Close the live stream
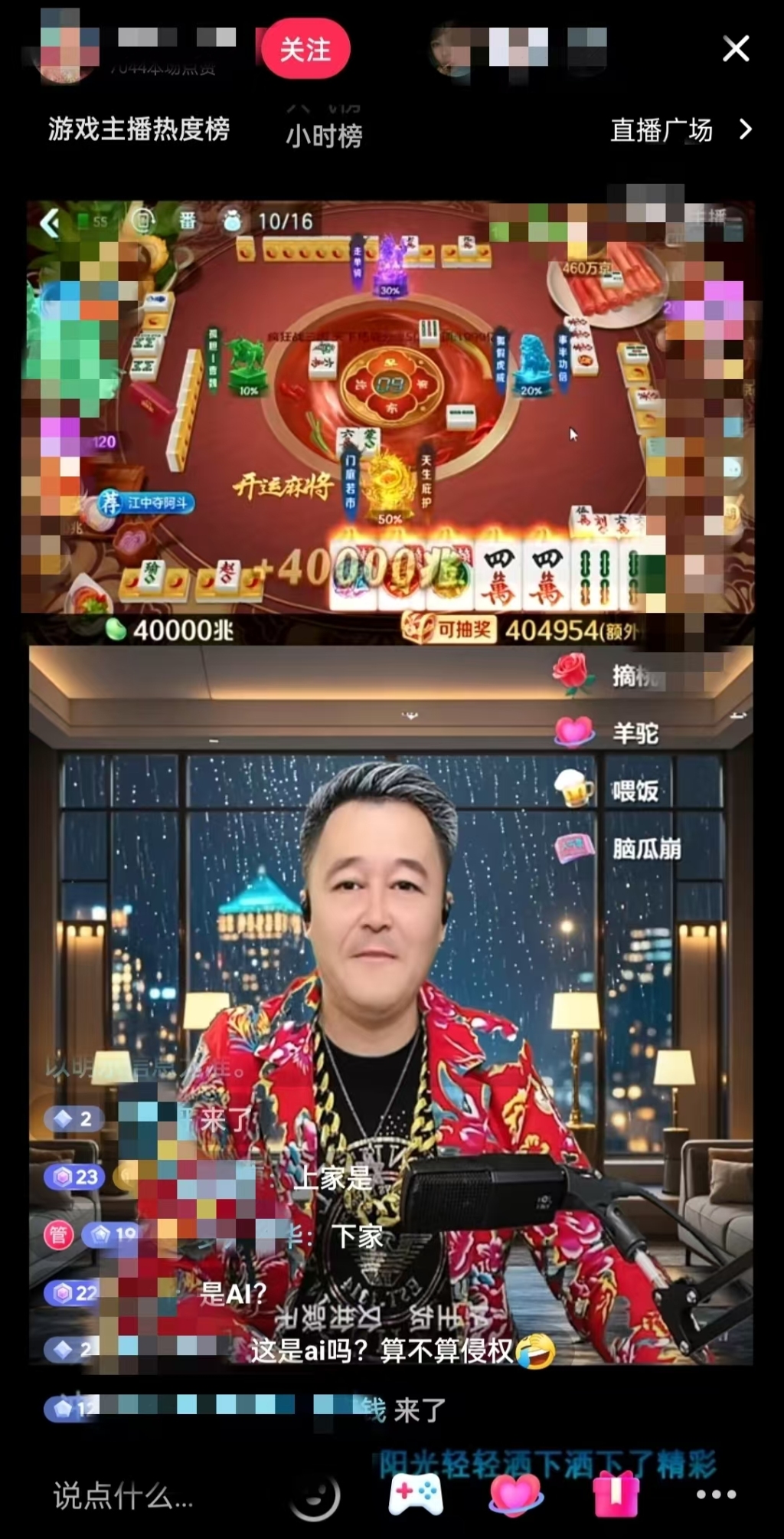The height and width of the screenshot is (1539, 784). [x=735, y=50]
